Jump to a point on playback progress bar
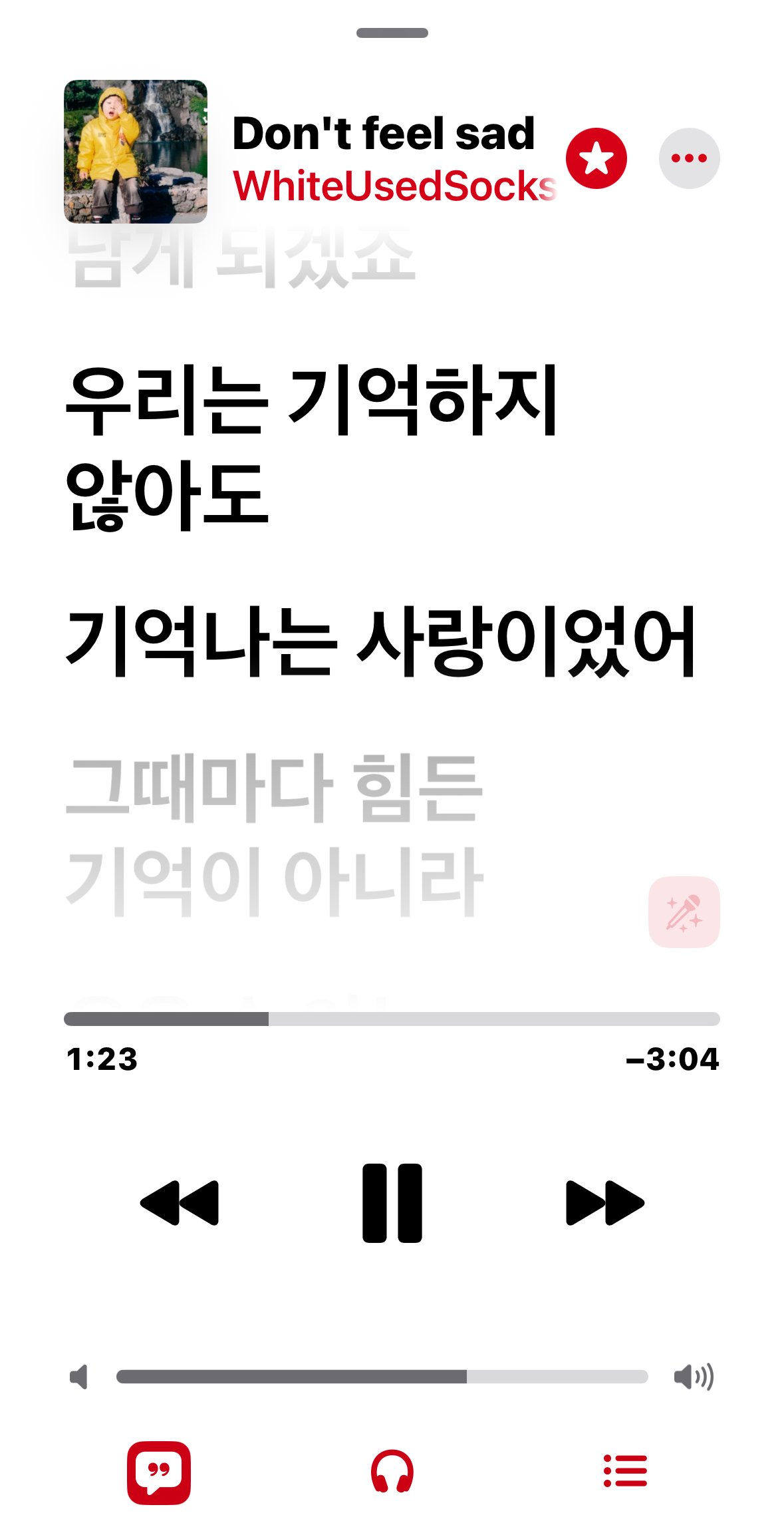Image resolution: width=784 pixels, height=1531 pixels. 392,1019
